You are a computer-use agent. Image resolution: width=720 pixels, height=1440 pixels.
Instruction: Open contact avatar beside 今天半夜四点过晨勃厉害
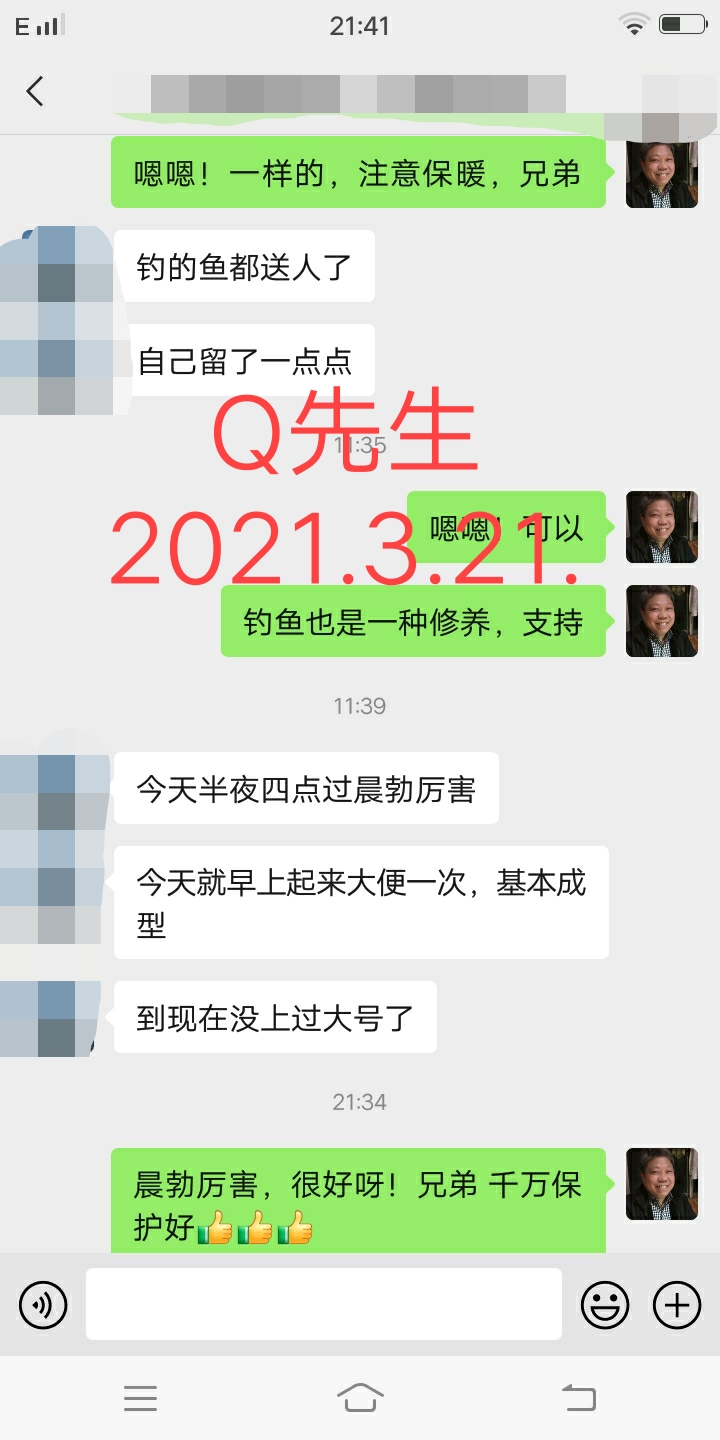[55, 790]
